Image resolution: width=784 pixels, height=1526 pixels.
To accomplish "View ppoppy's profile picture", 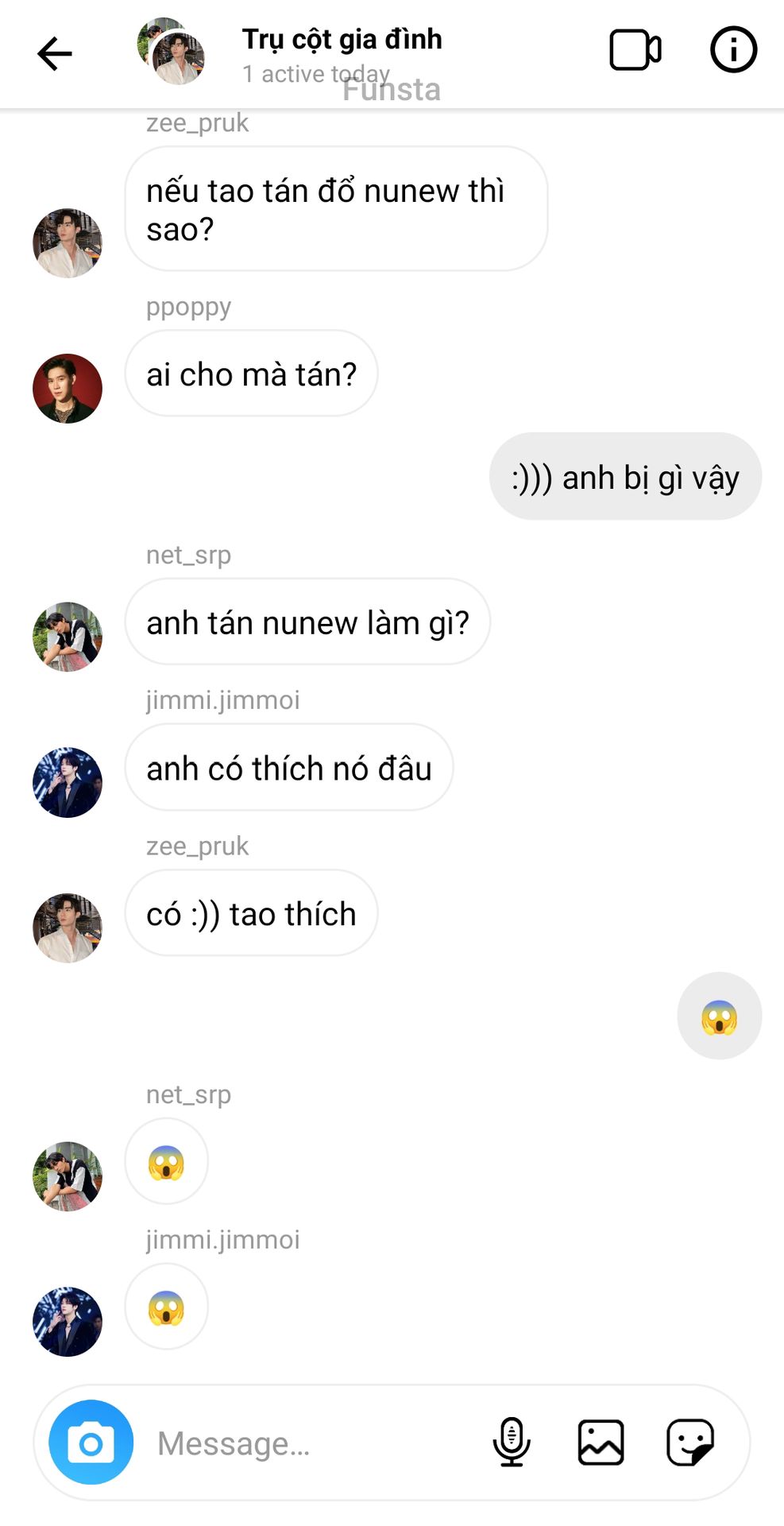I will 68,389.
